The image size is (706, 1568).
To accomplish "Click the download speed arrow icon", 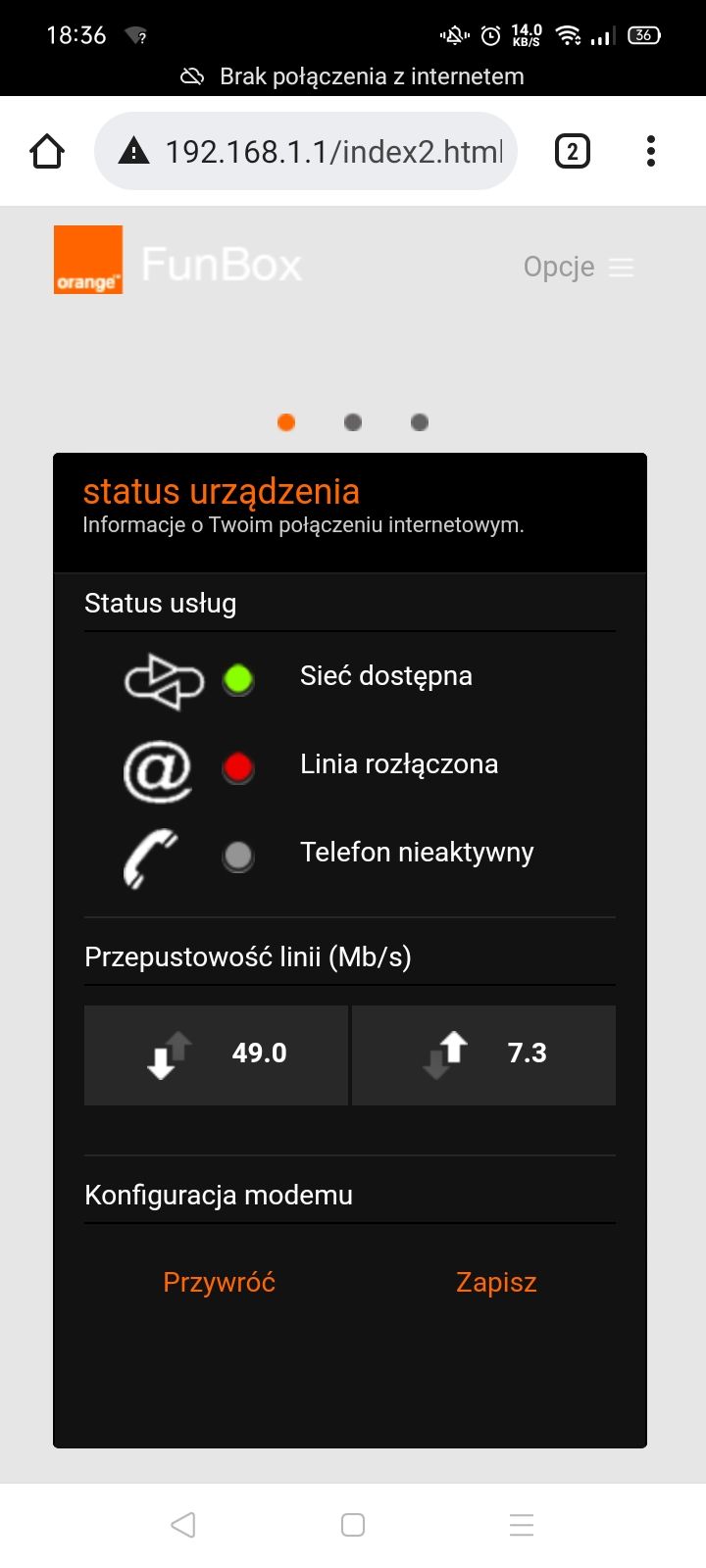I will (x=172, y=1053).
